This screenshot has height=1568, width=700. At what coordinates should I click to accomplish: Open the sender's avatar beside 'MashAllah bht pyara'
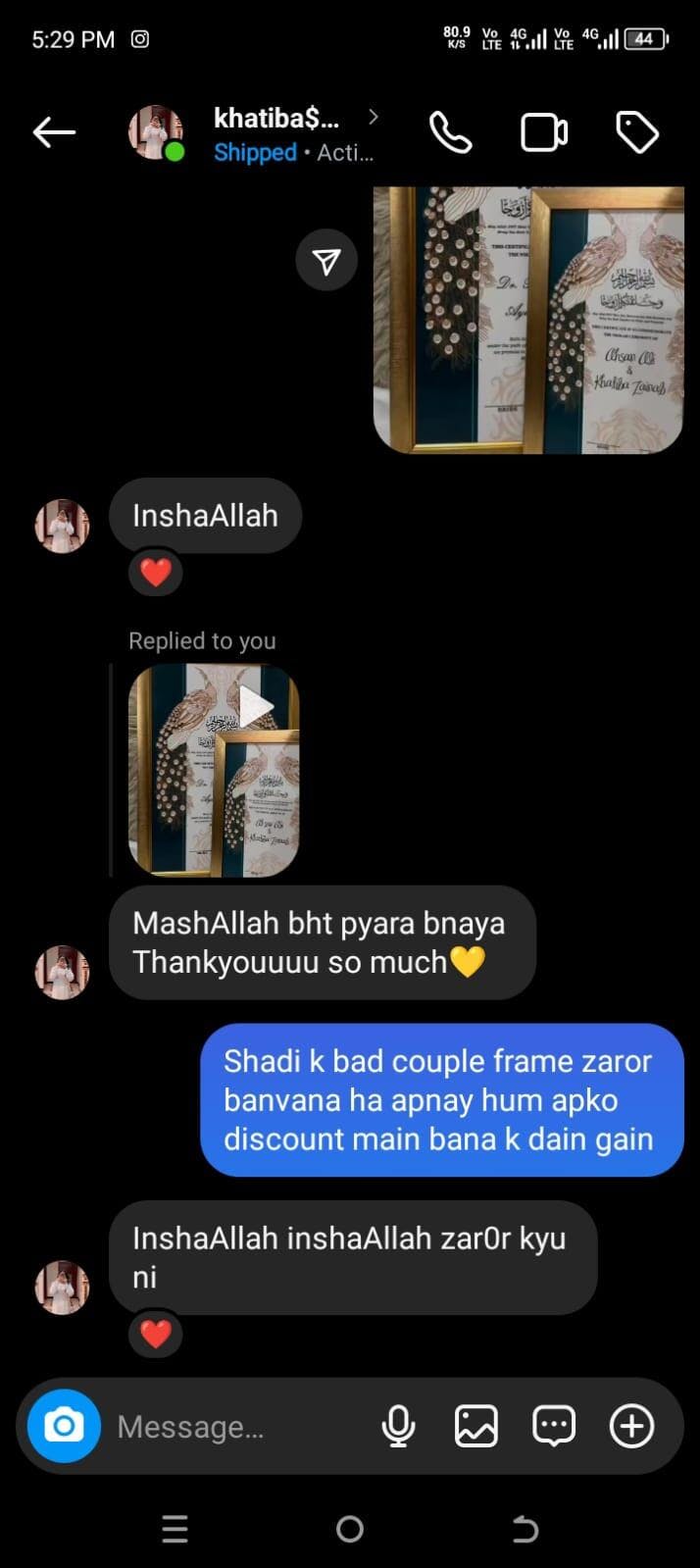point(62,972)
